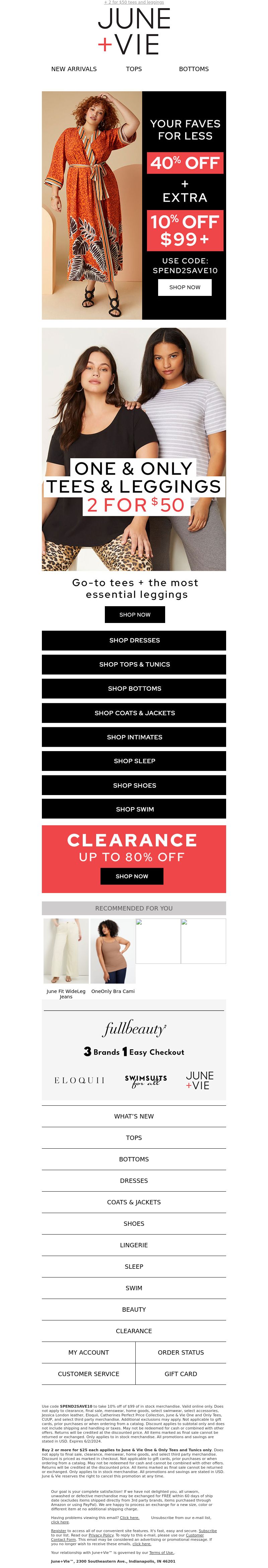
Task: Go to SHOP SWIM
Action: tap(134, 809)
